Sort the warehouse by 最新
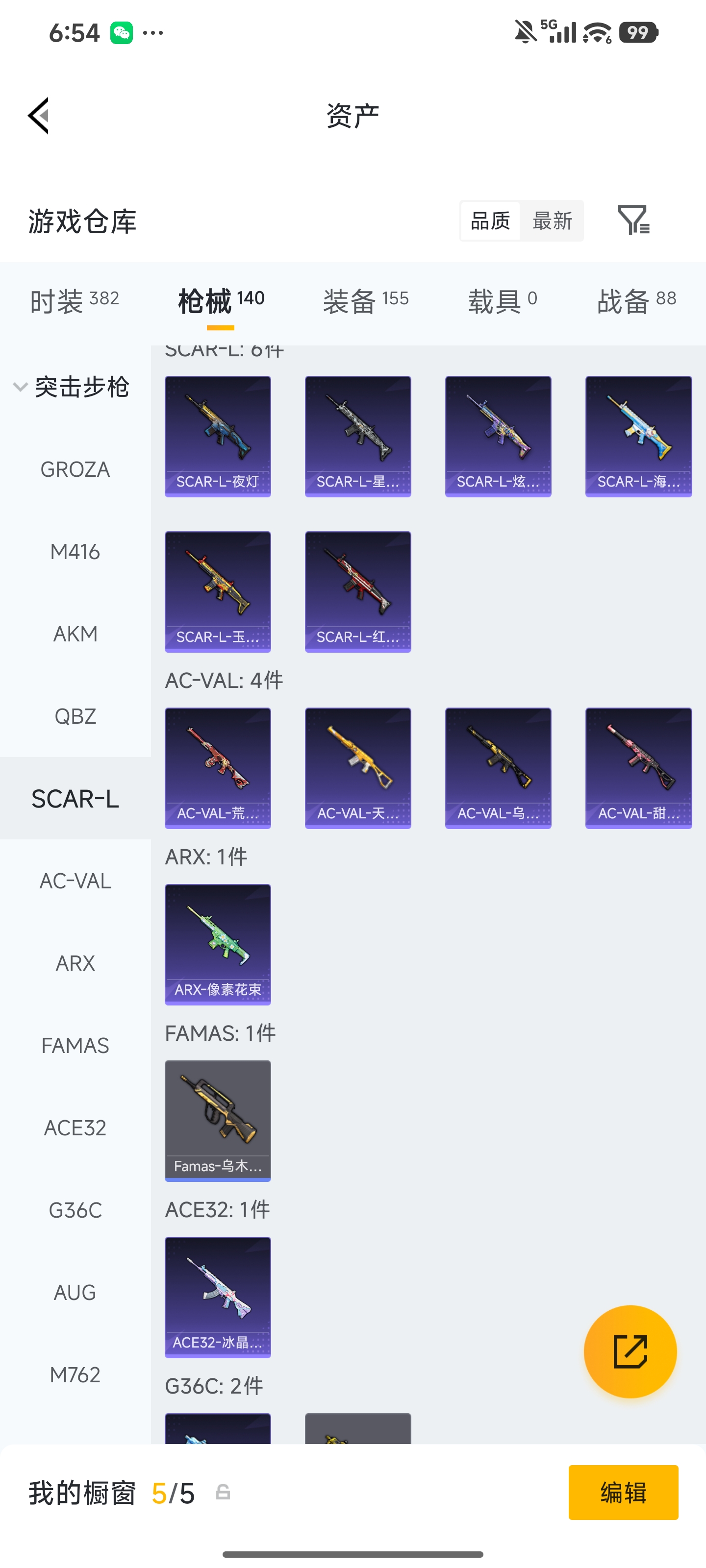The width and height of the screenshot is (706, 1568). 552,221
